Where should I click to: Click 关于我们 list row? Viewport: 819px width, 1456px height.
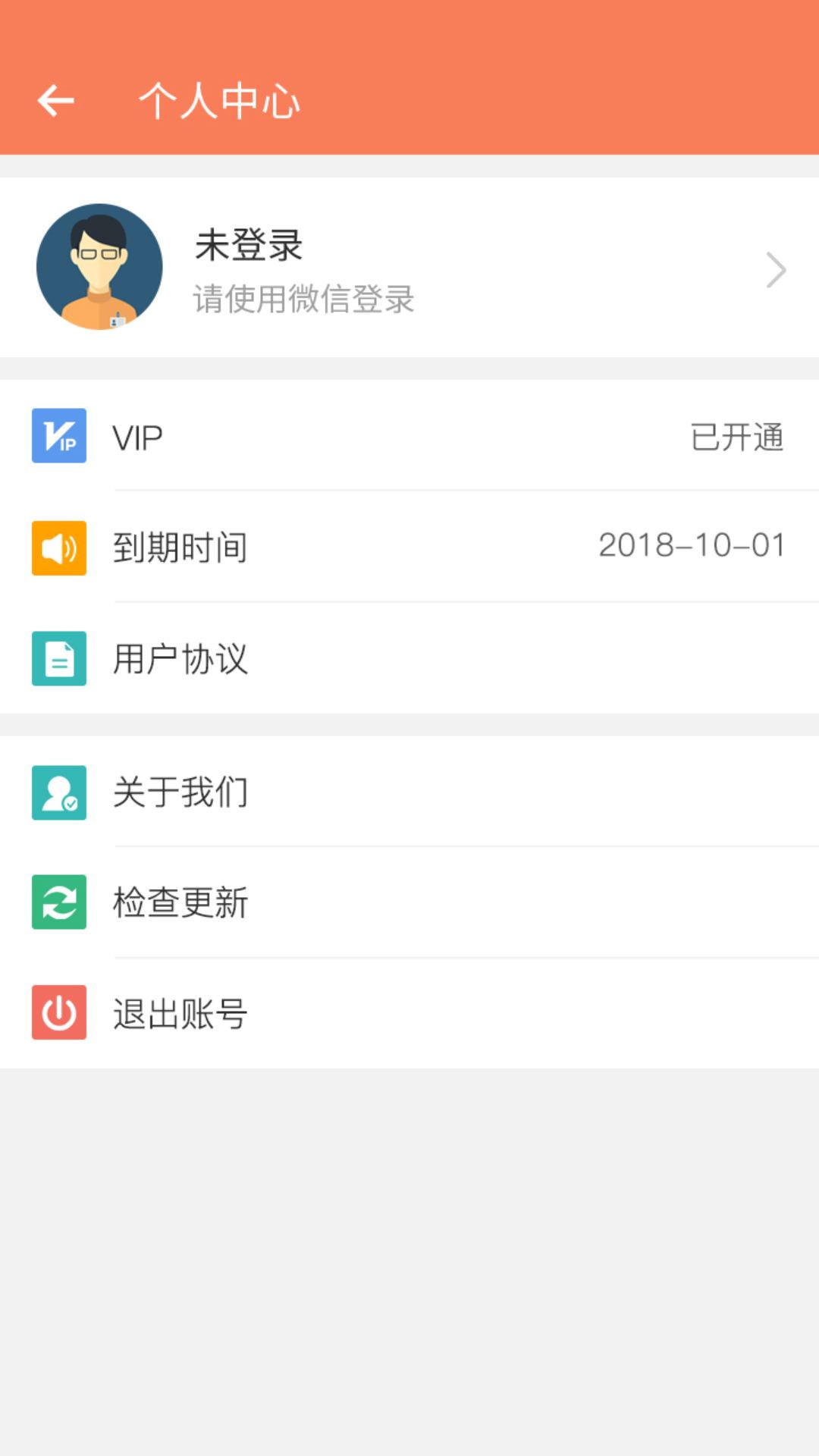pos(179,792)
